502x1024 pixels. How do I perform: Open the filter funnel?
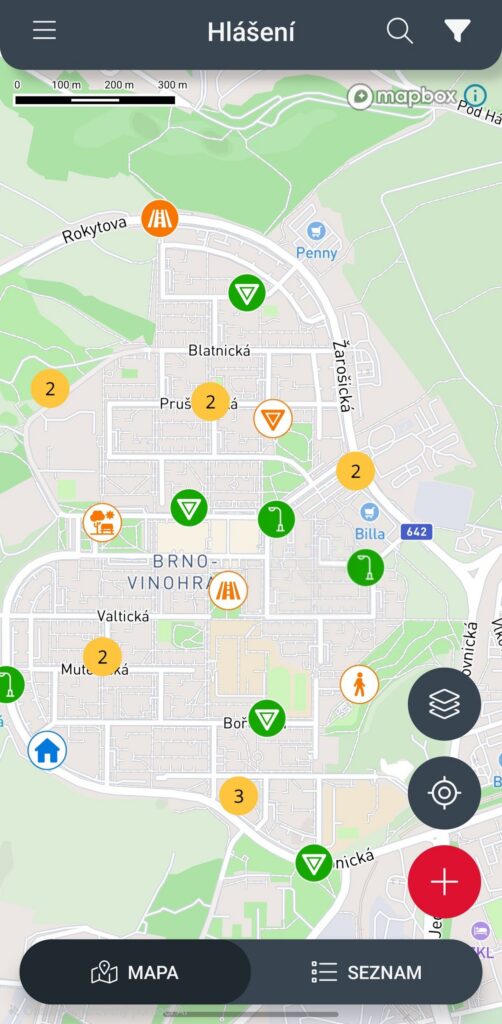tap(457, 31)
